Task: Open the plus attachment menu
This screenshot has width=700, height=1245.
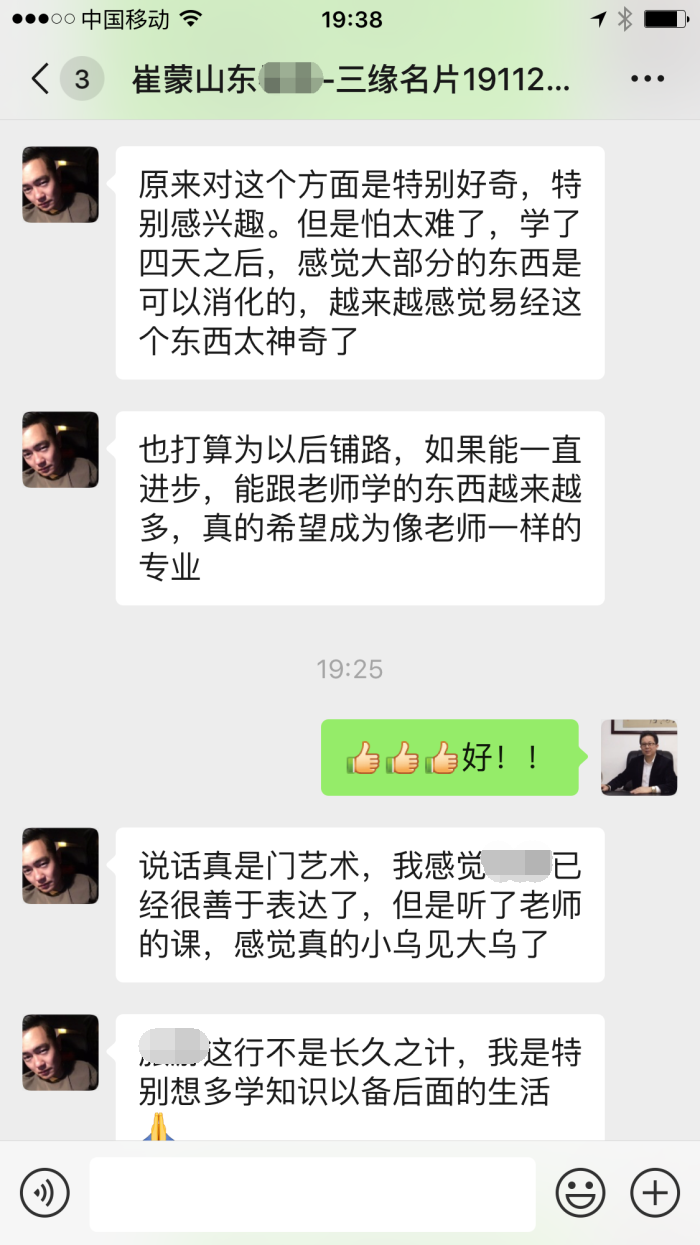Action: (655, 1192)
